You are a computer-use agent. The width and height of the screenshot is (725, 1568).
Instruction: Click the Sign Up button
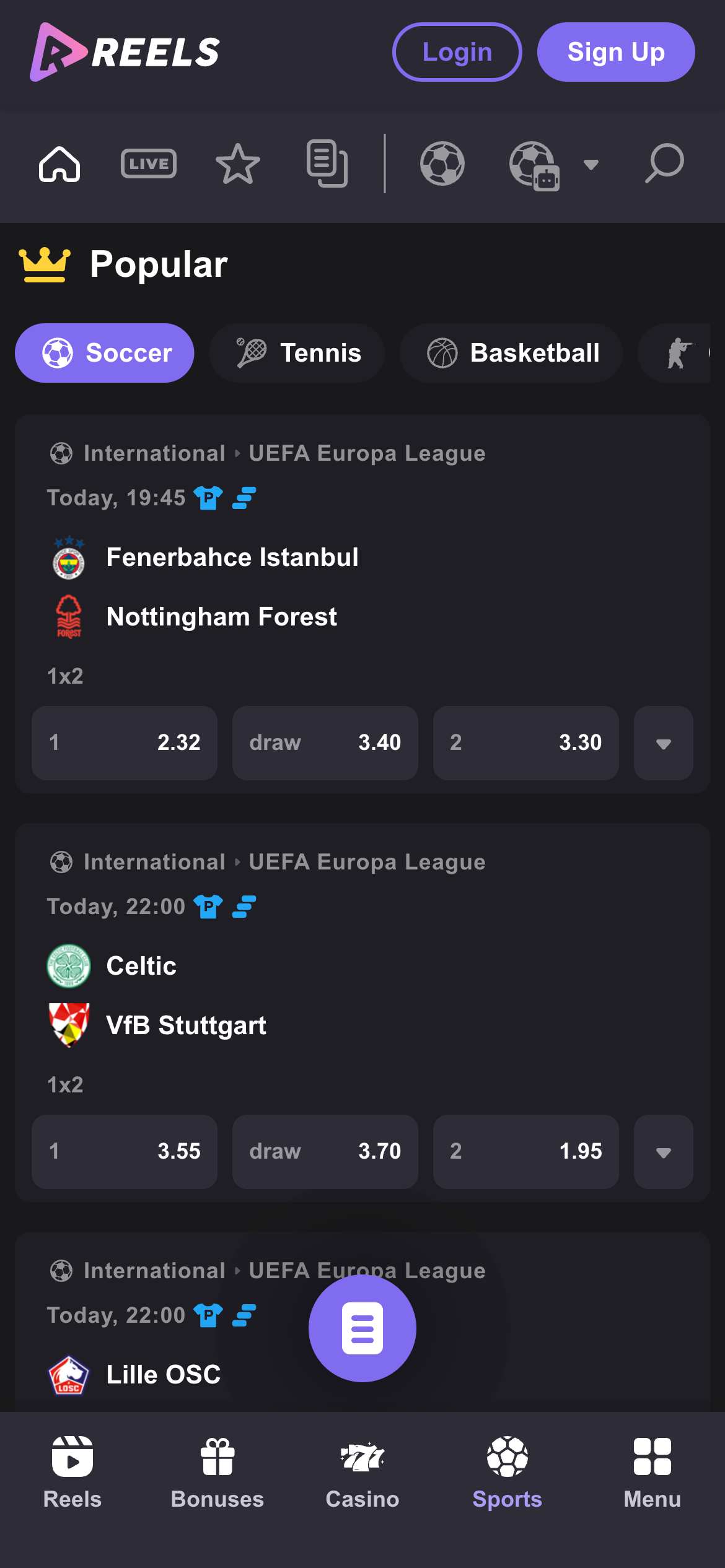pos(615,52)
